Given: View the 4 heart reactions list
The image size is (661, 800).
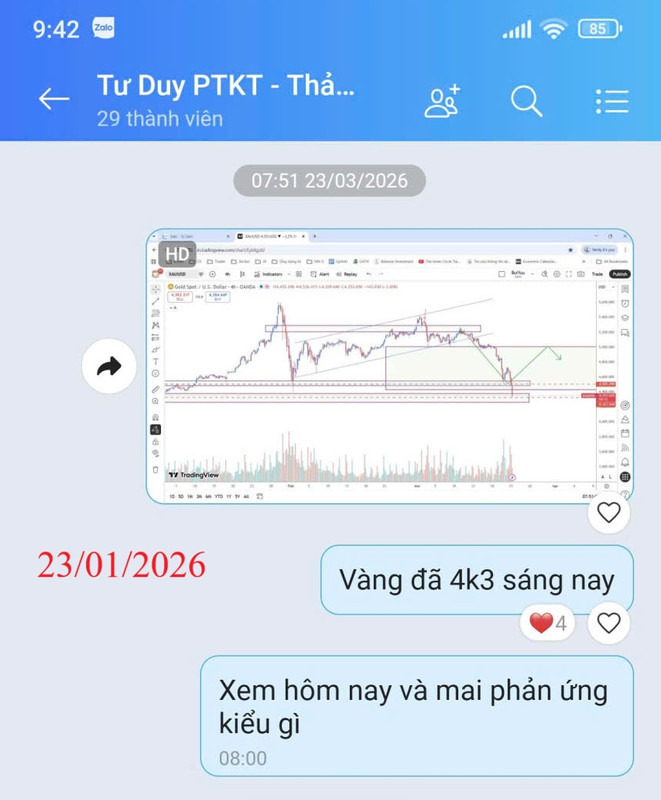Looking at the screenshot, I should pyautogui.click(x=548, y=625).
